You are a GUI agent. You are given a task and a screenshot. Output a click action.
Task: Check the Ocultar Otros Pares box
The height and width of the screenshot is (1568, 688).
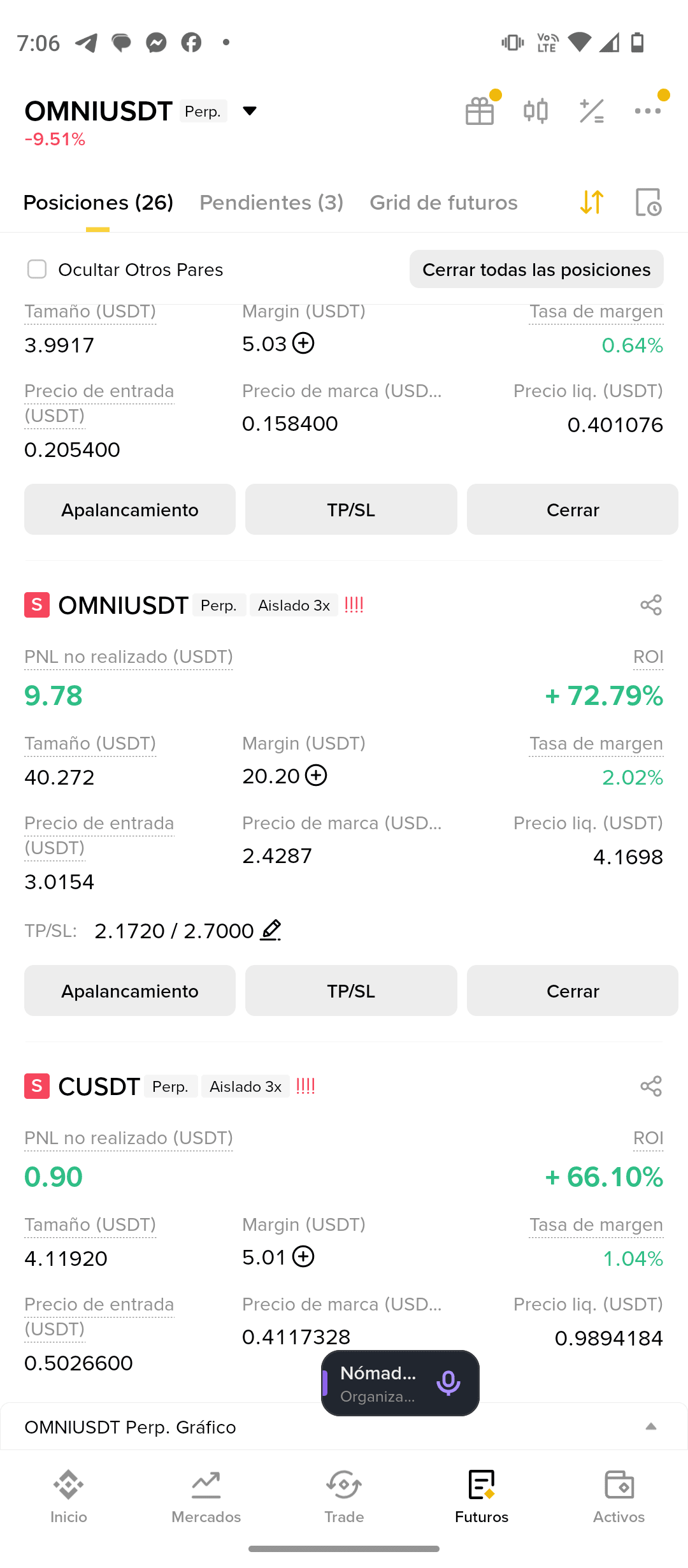pyautogui.click(x=37, y=269)
